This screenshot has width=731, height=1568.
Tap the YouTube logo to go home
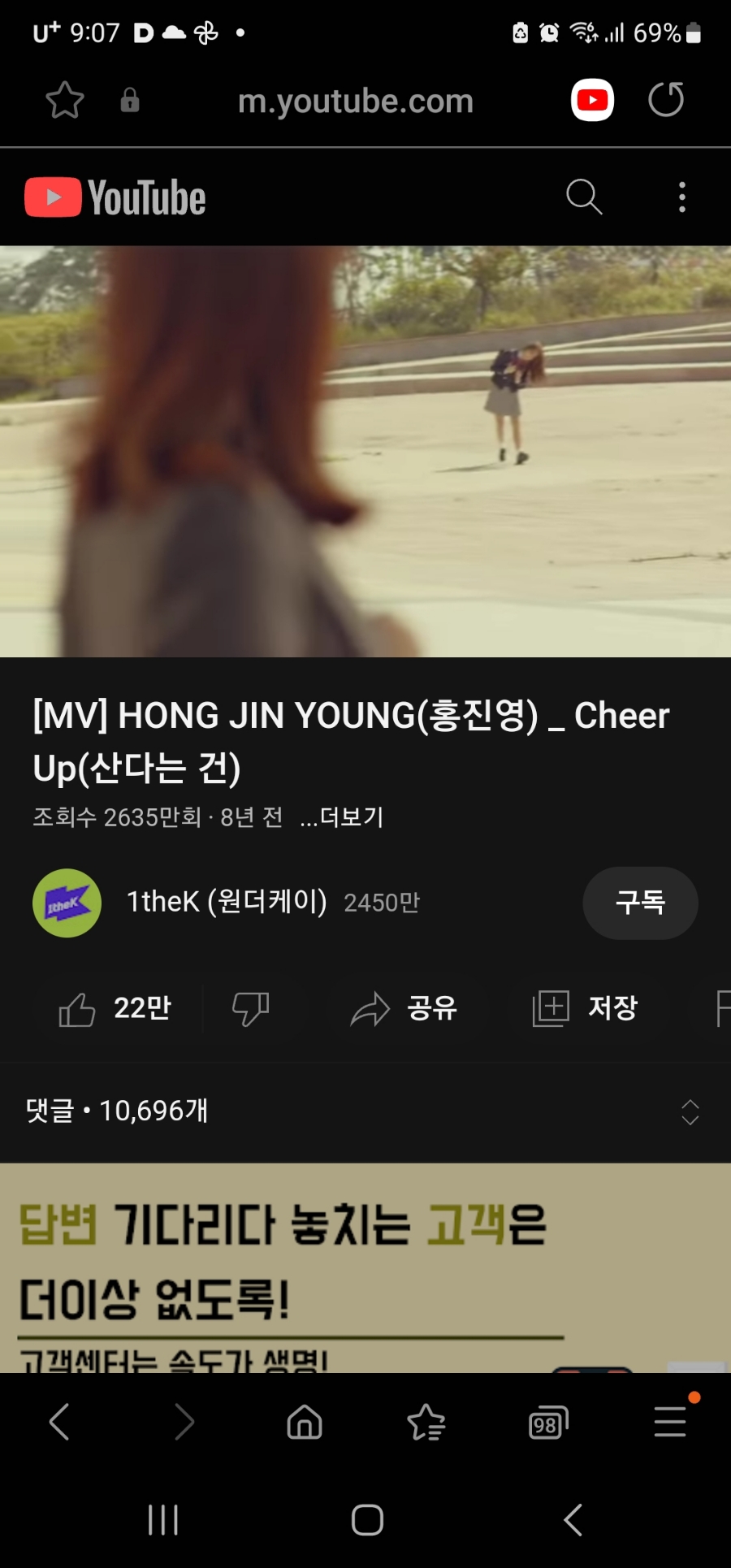click(114, 197)
